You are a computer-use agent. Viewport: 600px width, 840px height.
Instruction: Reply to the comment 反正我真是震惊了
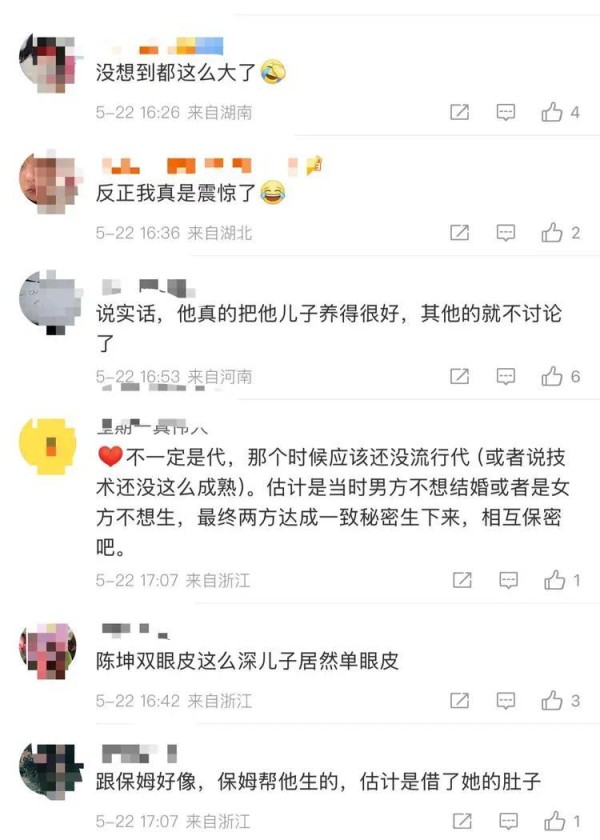coord(507,232)
